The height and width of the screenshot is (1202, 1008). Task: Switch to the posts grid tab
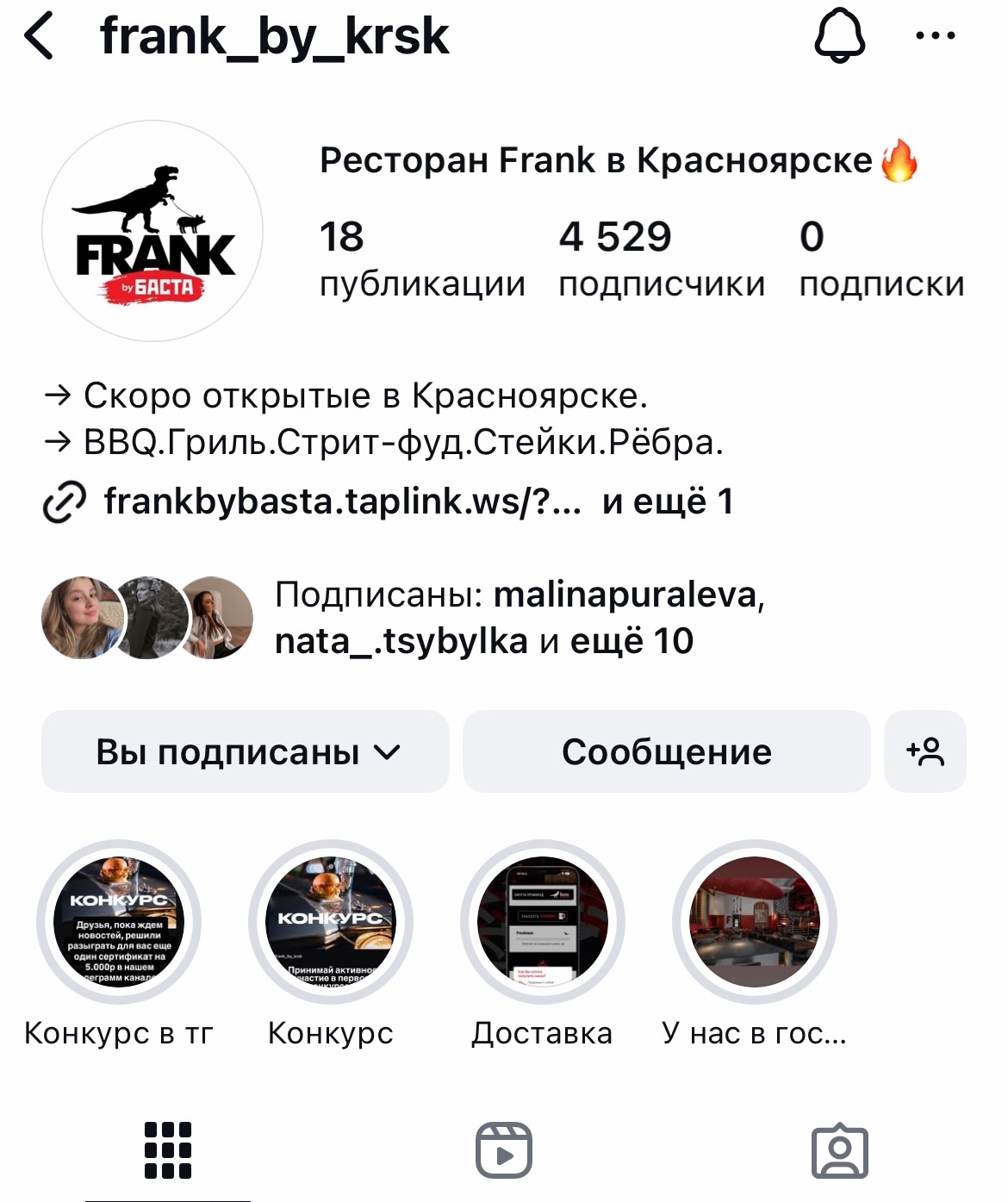pos(168,1150)
